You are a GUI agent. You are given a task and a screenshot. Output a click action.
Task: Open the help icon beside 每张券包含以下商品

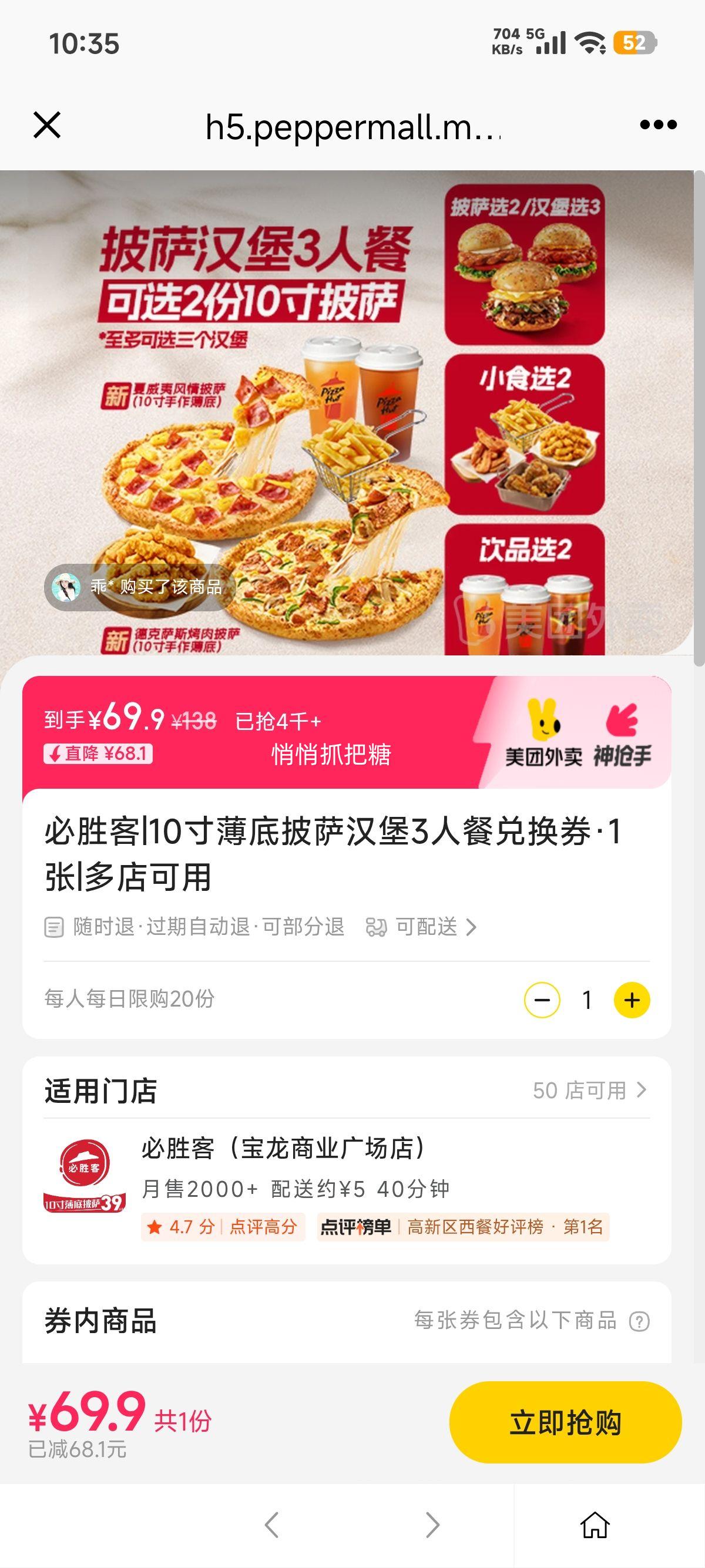tap(639, 1321)
